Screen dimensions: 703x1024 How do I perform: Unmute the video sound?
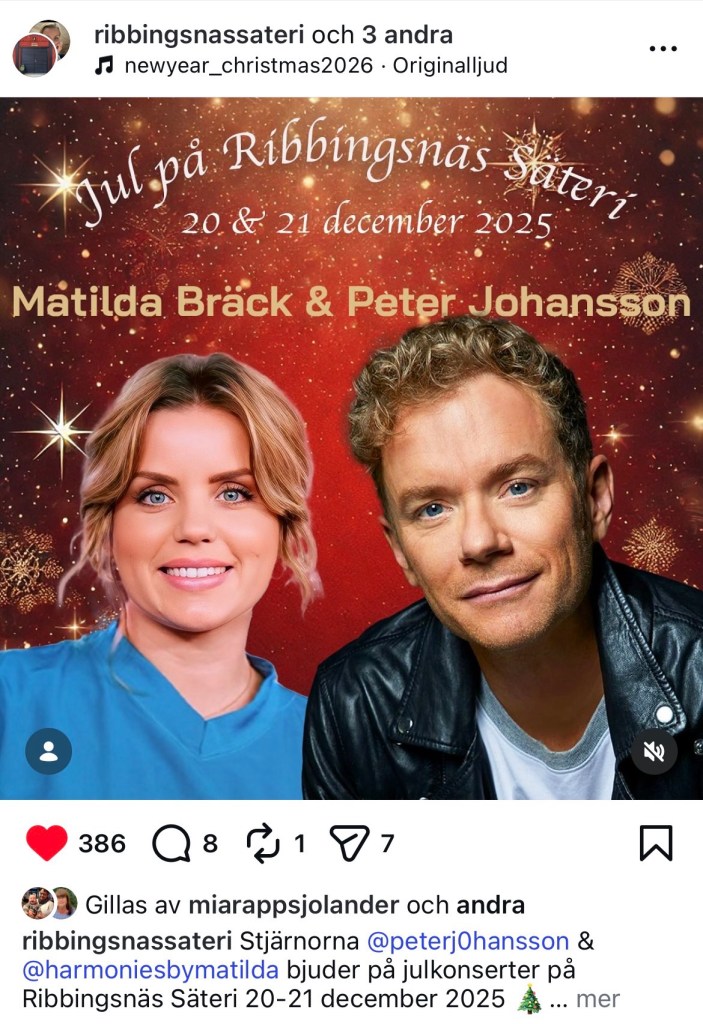[654, 751]
